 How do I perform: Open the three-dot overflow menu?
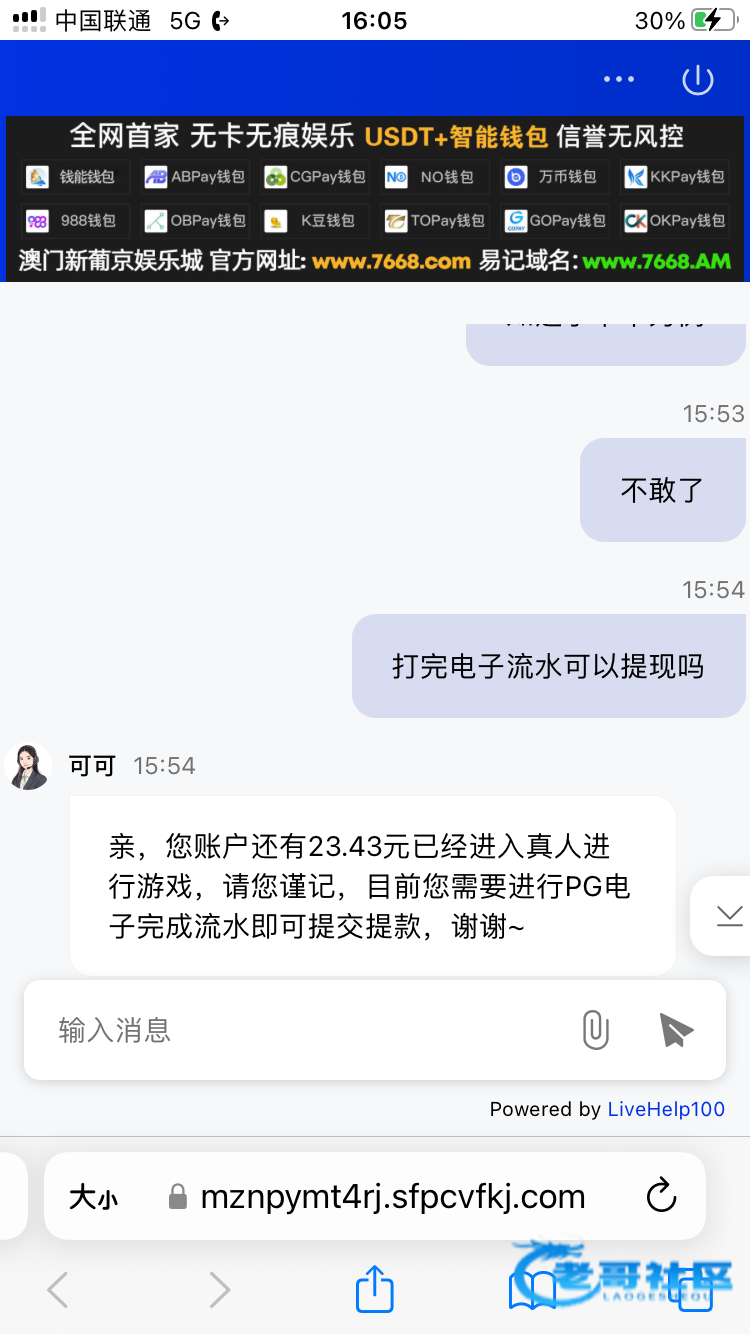(x=619, y=80)
